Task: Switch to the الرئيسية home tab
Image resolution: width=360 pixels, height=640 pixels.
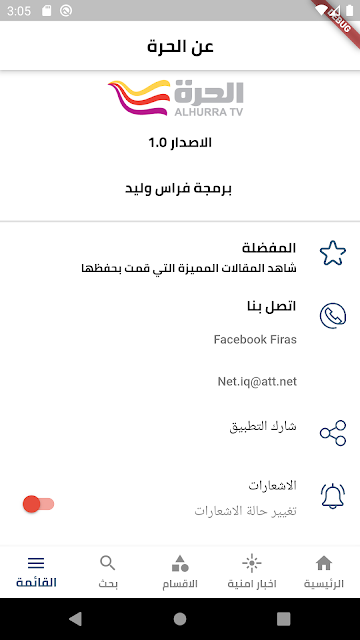Action: 324,571
